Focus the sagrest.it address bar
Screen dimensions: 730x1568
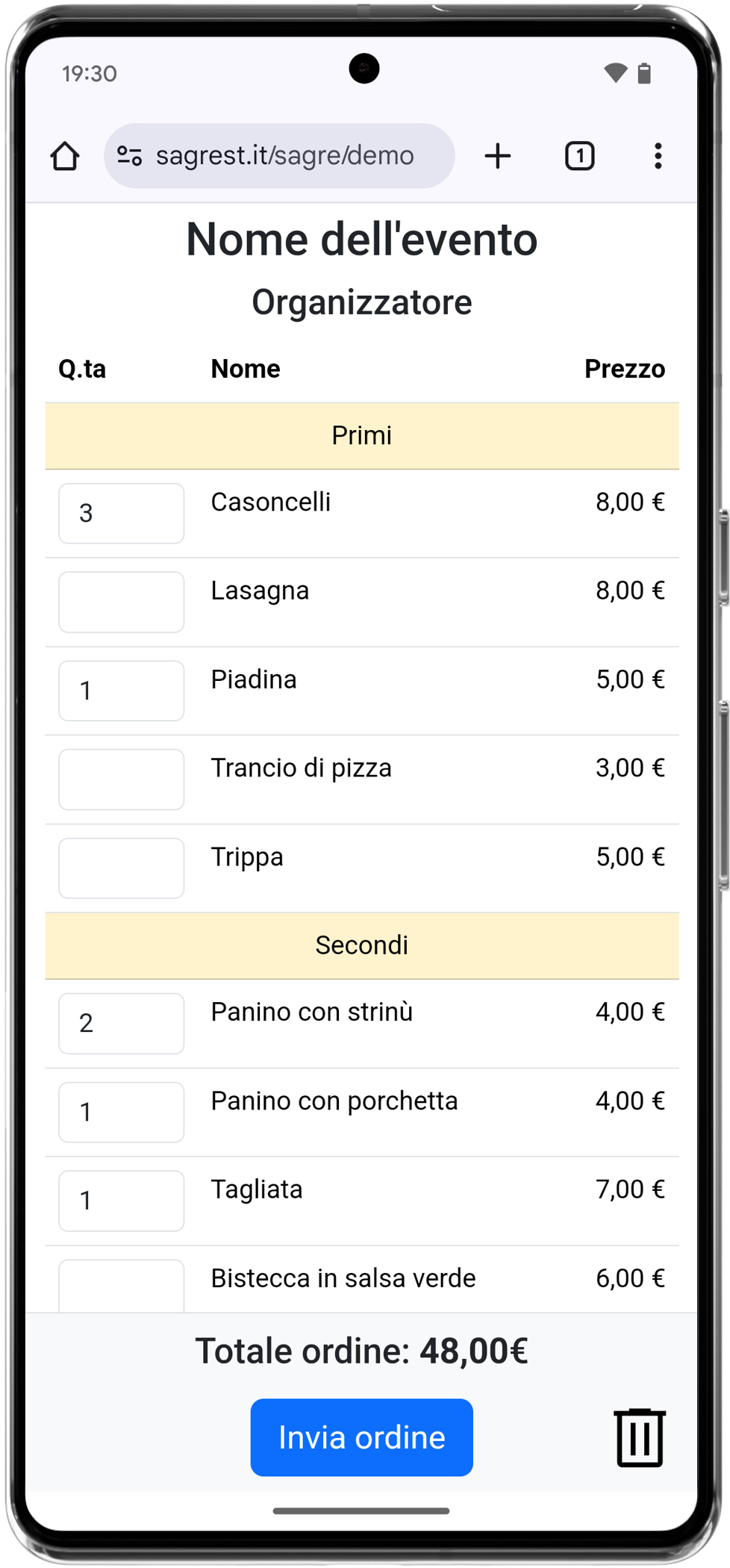click(279, 156)
